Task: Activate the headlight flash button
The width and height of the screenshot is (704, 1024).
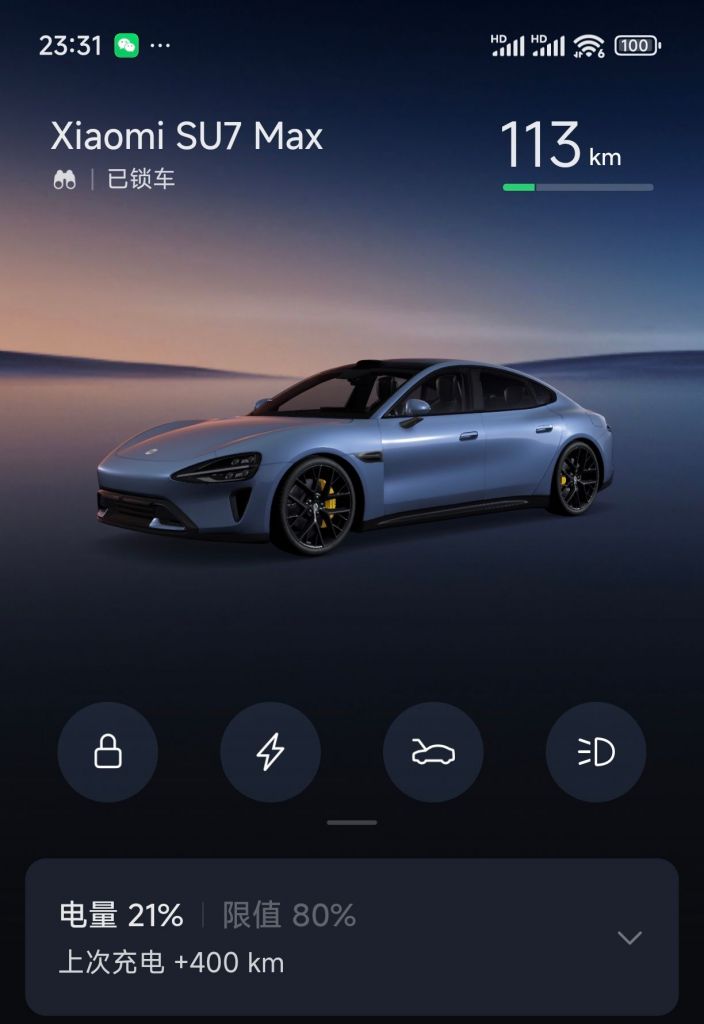Action: (596, 752)
